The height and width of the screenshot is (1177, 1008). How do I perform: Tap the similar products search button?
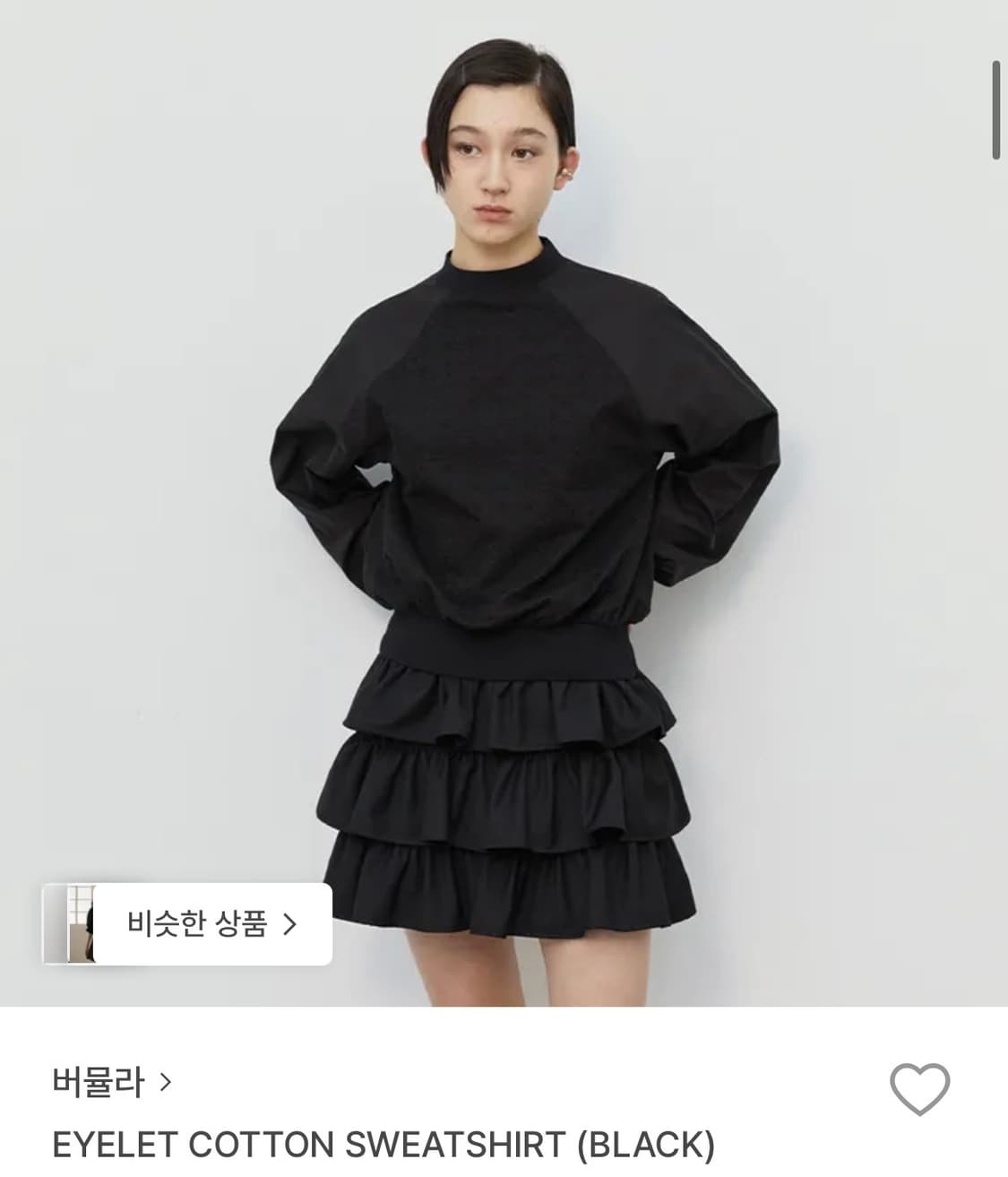click(199, 922)
